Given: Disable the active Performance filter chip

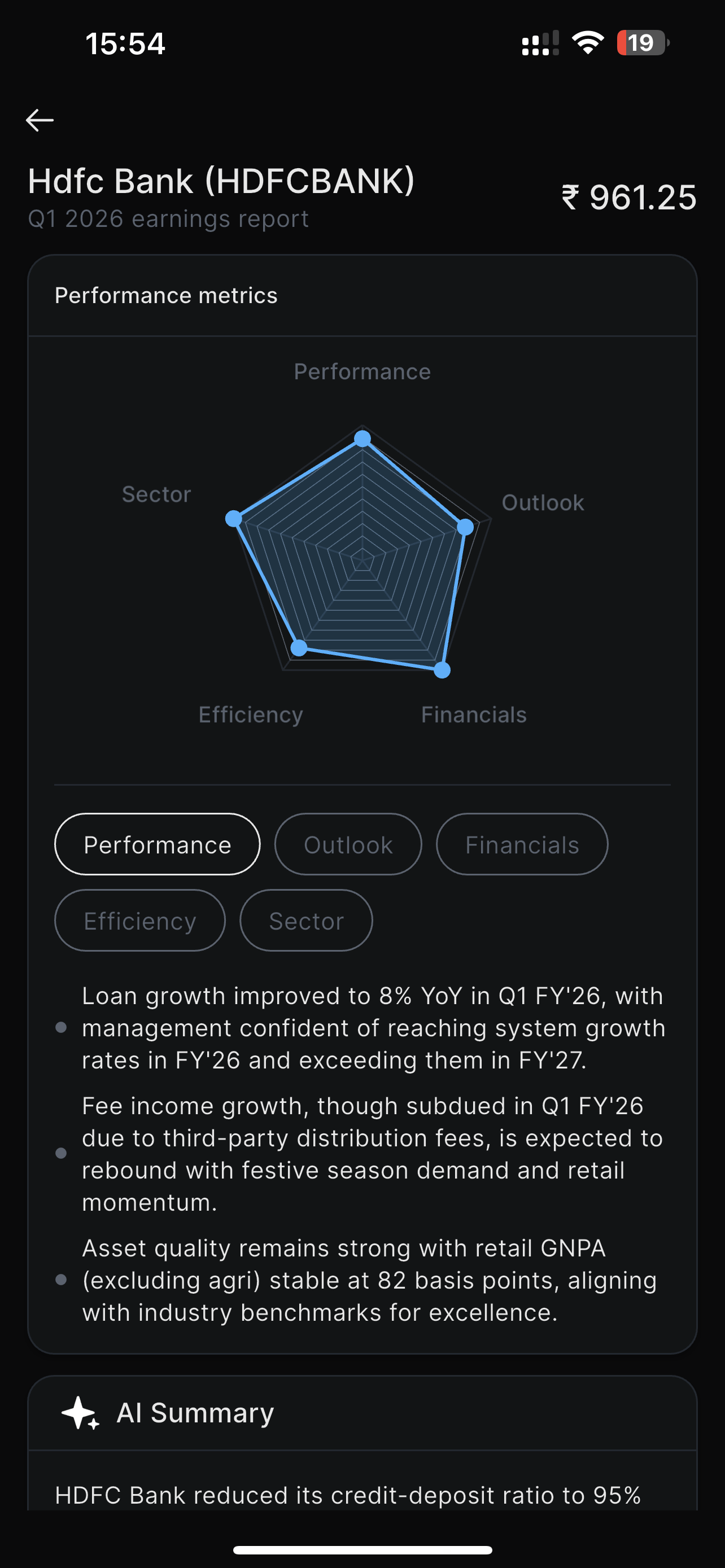Looking at the screenshot, I should click(x=156, y=844).
